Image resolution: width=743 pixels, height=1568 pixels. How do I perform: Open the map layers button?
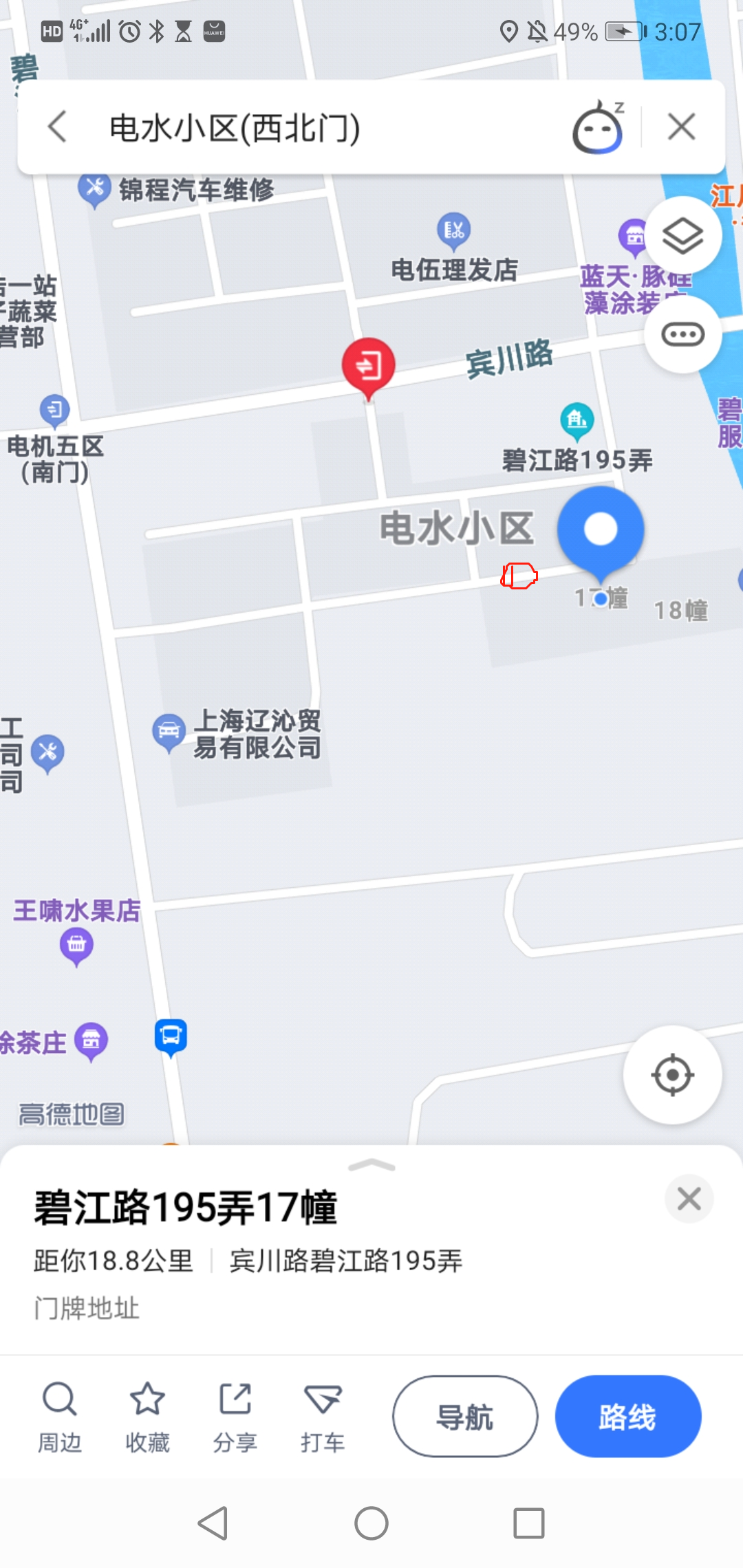[x=682, y=236]
